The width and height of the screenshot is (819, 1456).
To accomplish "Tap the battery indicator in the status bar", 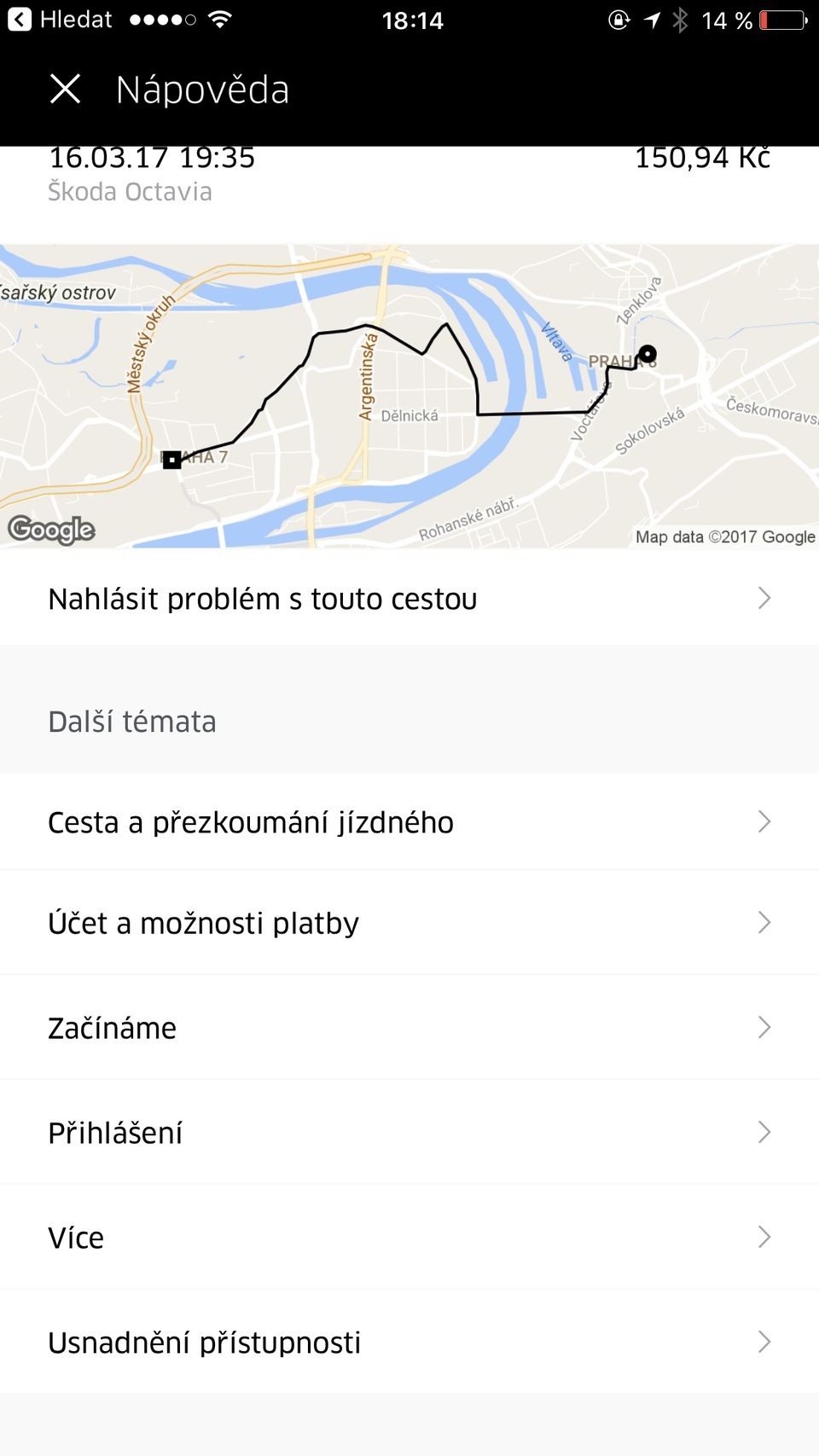I will pos(781,20).
